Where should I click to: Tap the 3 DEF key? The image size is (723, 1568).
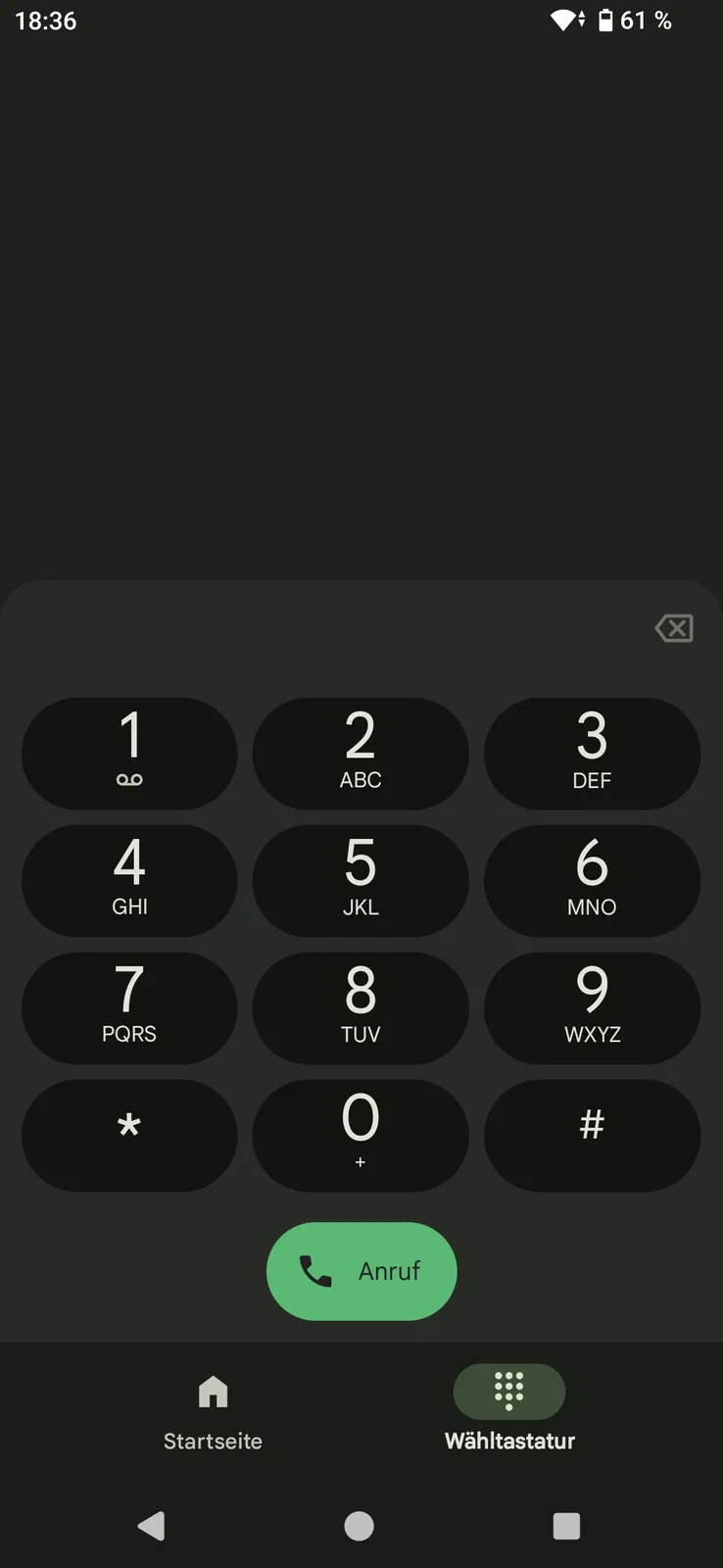coord(592,753)
